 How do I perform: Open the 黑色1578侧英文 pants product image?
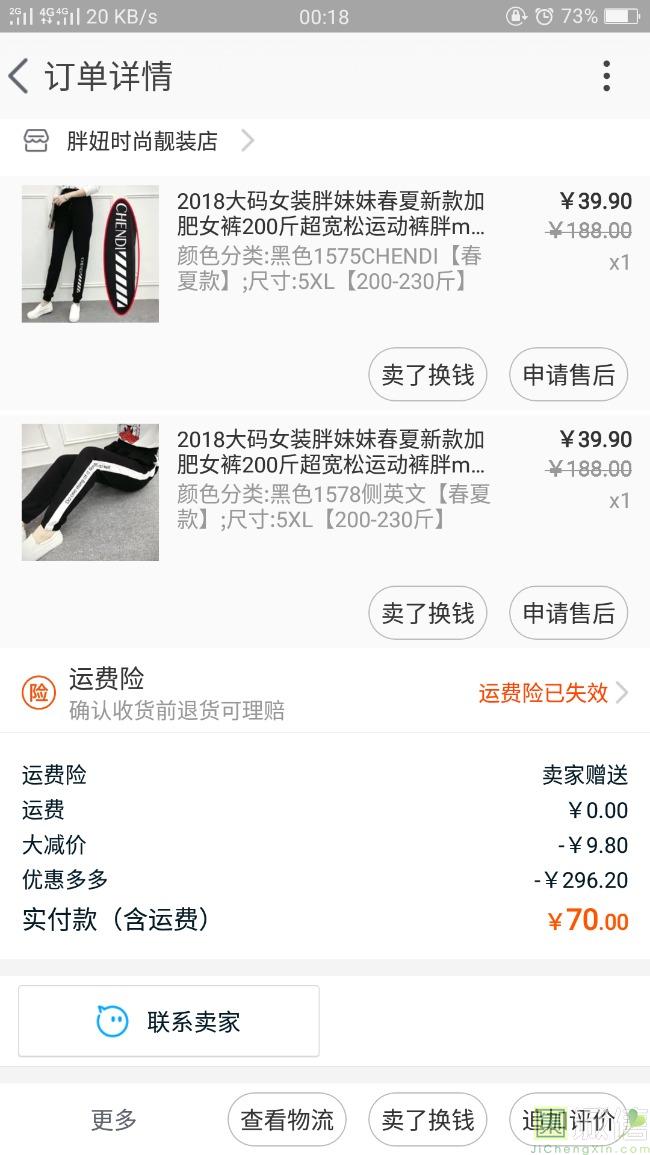click(x=90, y=492)
